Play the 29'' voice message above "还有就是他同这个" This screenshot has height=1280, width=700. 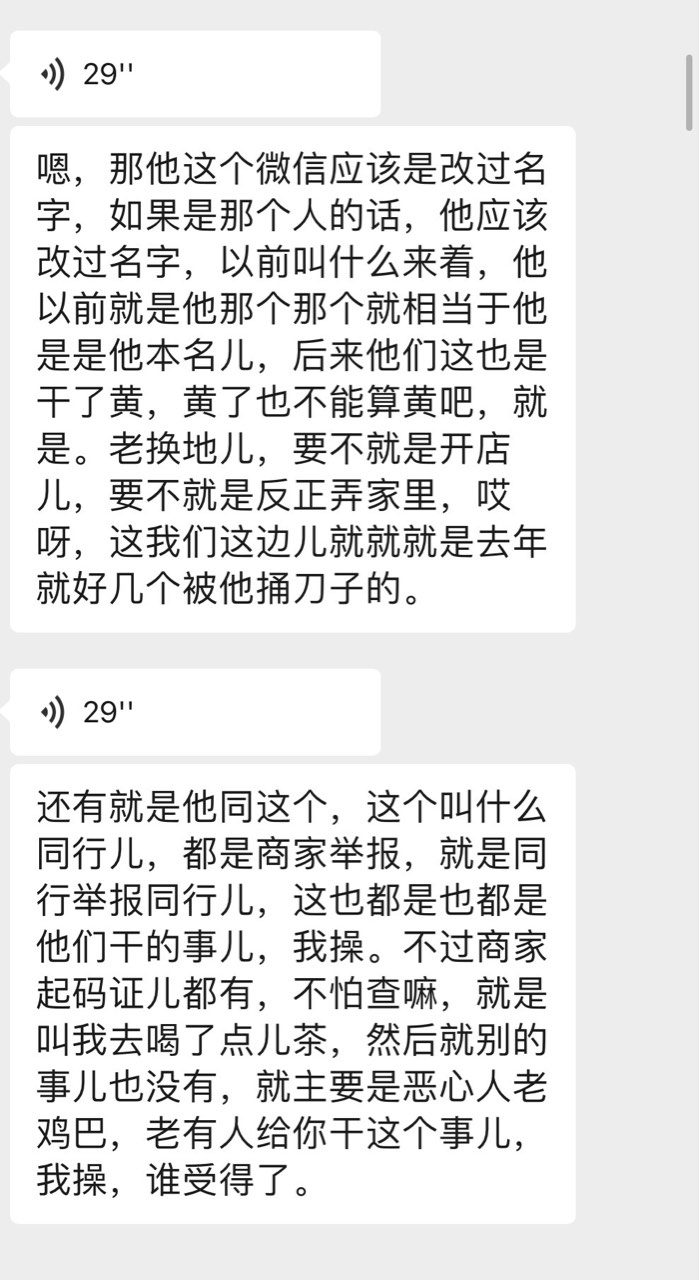[x=195, y=712]
